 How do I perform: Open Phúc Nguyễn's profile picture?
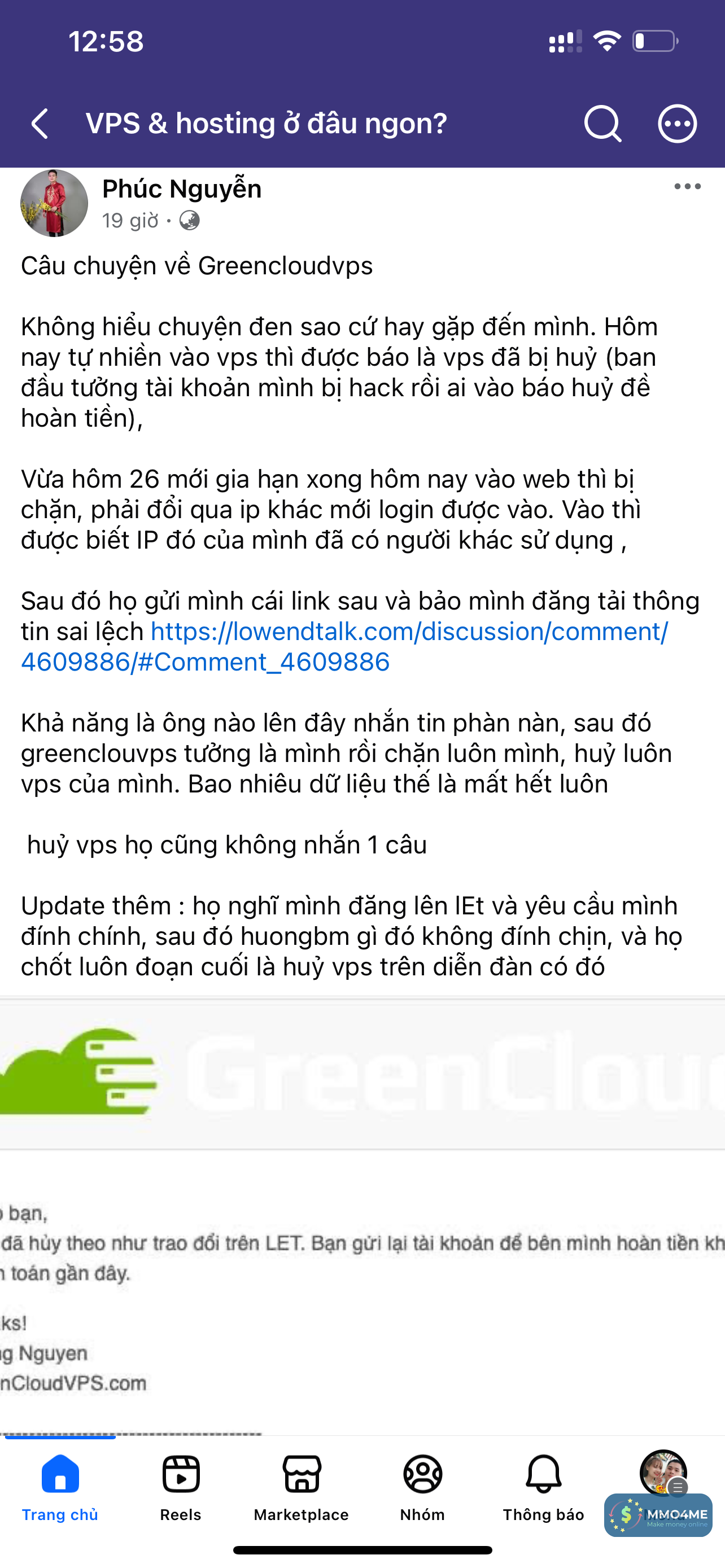(x=54, y=203)
